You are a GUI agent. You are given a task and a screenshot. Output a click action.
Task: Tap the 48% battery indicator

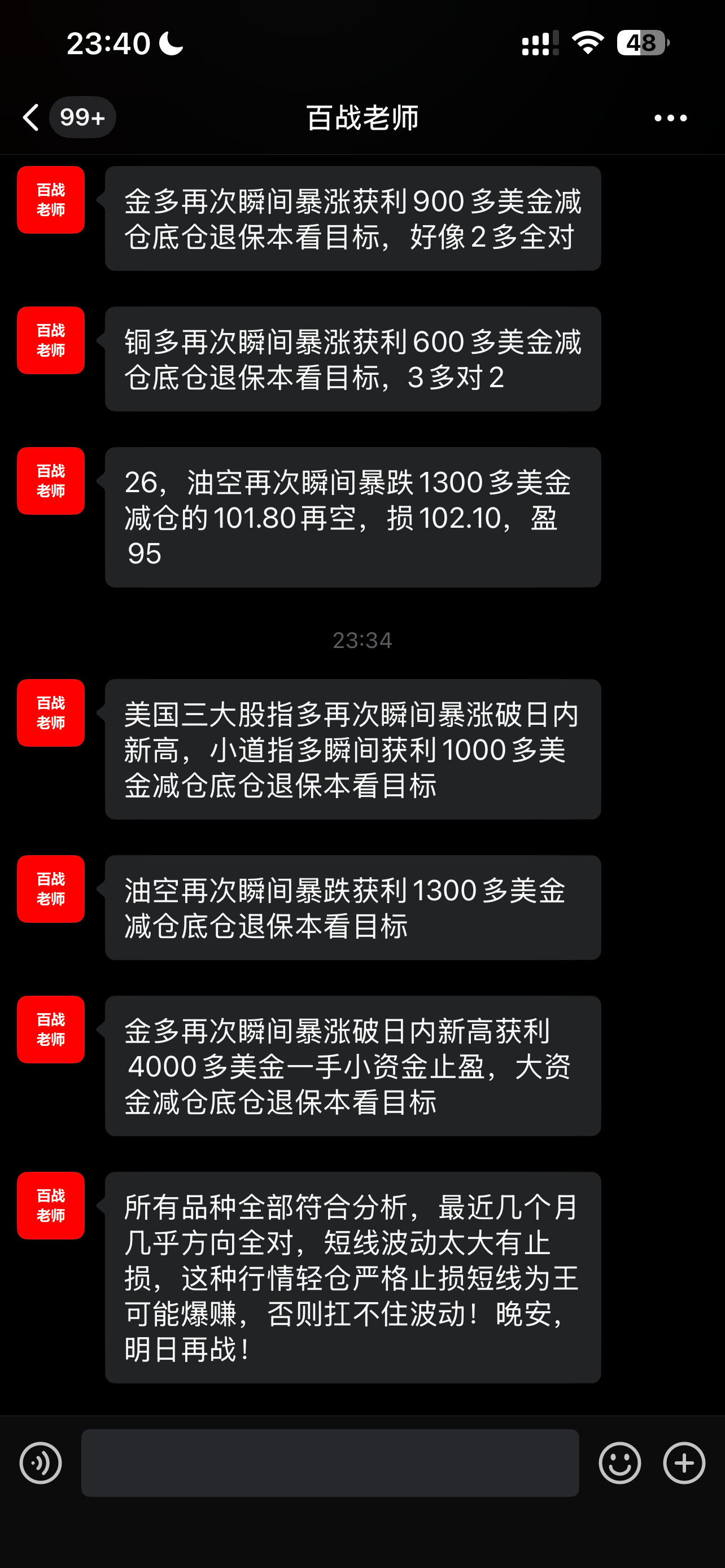coord(641,42)
